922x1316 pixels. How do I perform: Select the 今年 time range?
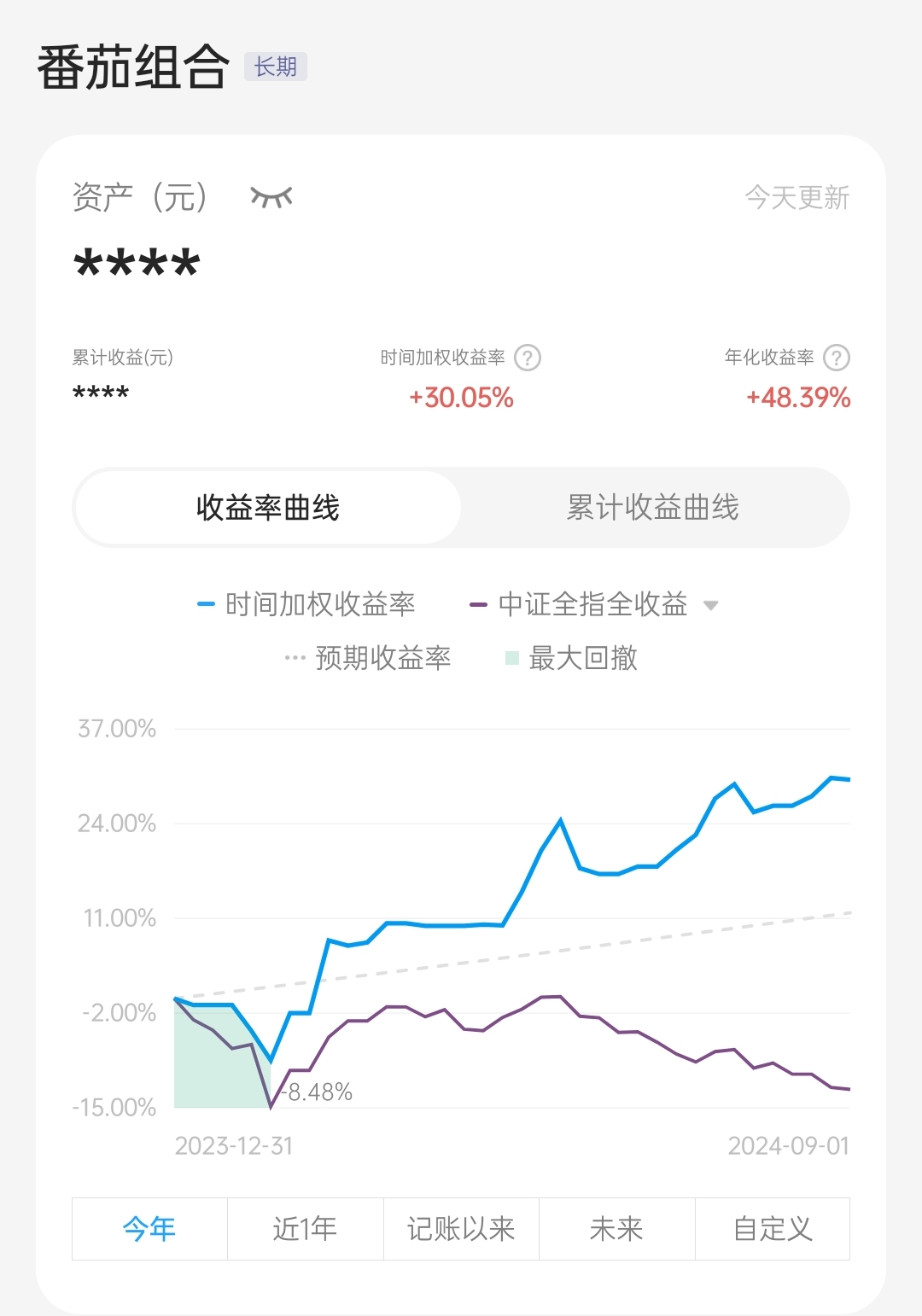tap(149, 1229)
